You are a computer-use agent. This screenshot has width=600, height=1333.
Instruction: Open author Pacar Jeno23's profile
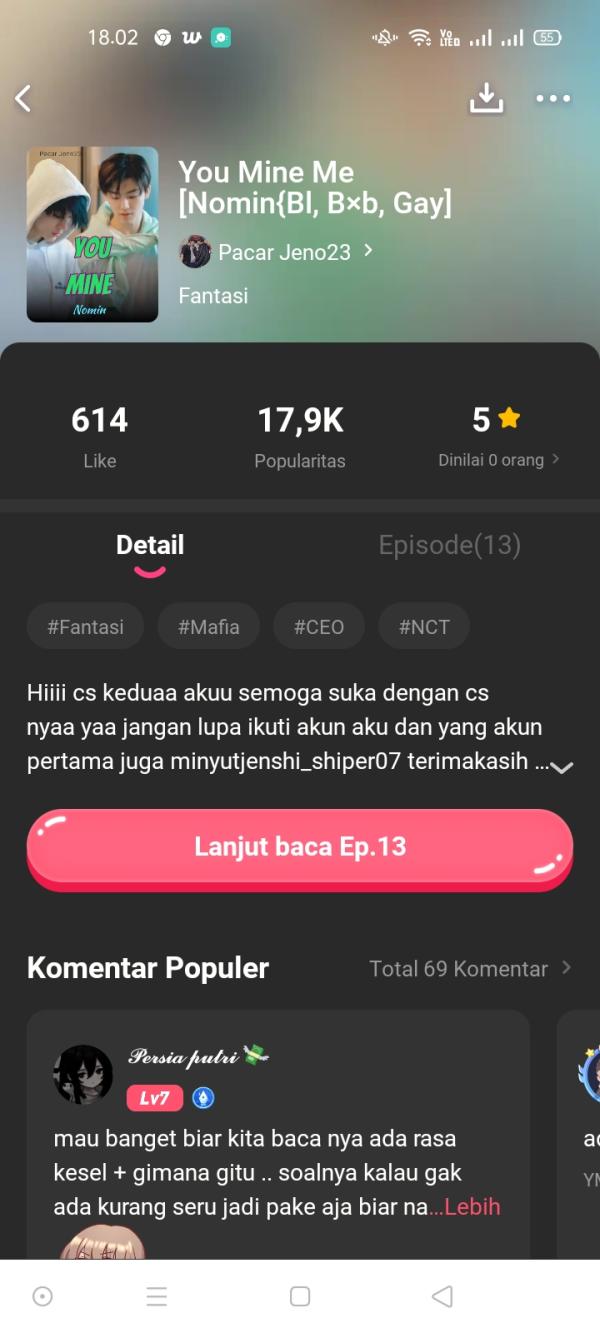point(275,252)
